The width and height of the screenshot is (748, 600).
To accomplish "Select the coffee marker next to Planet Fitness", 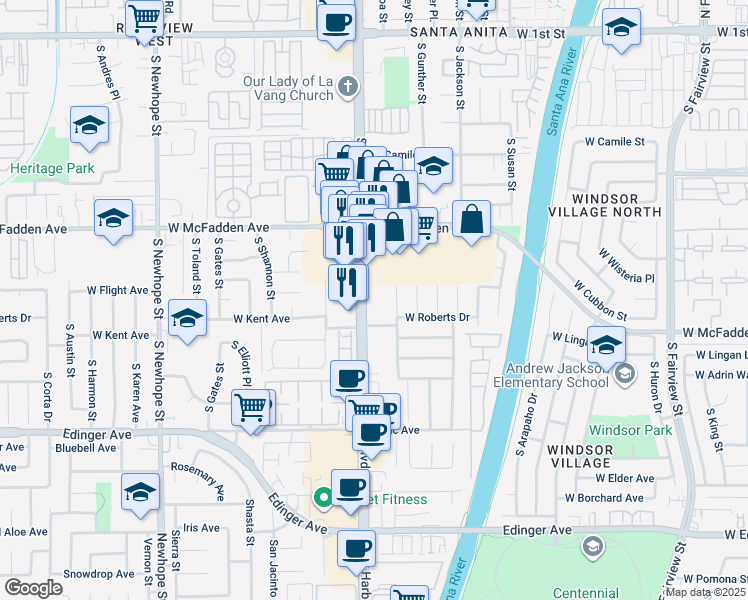I will coord(350,489).
